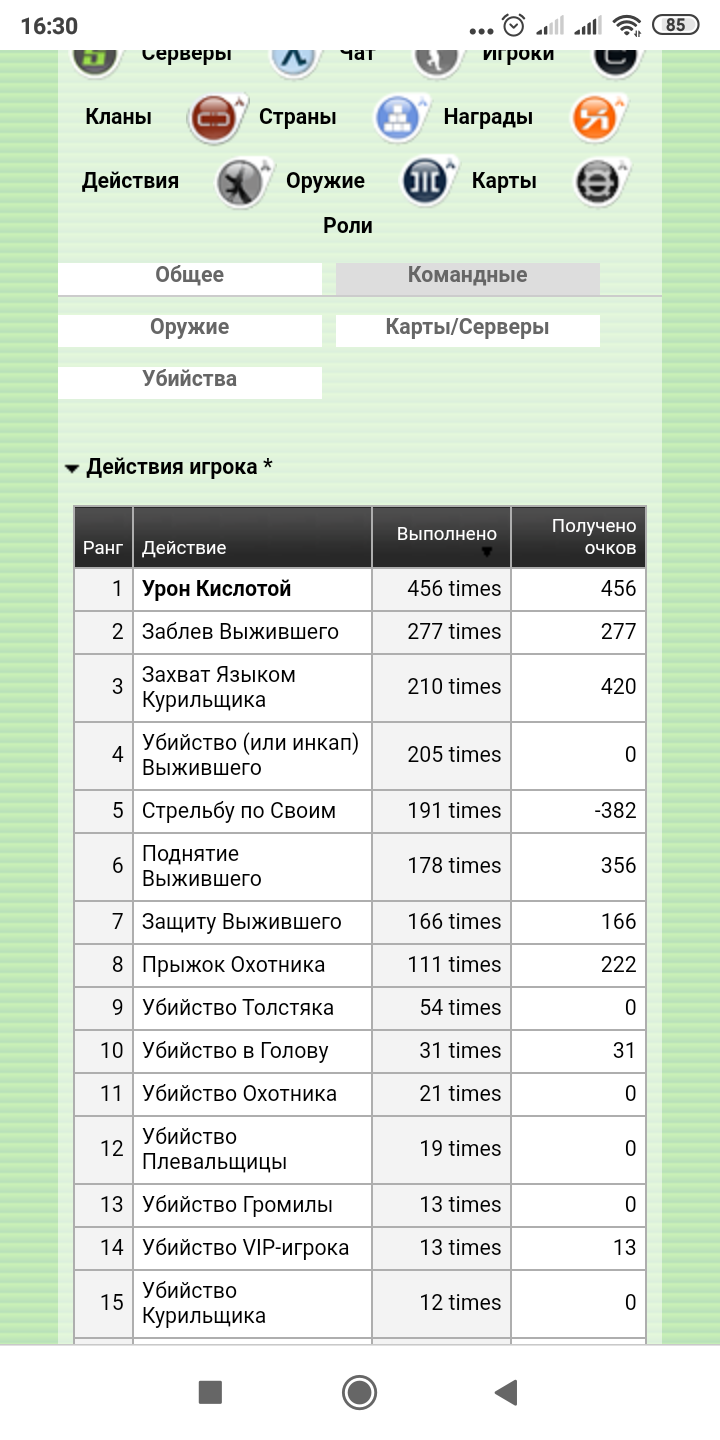The width and height of the screenshot is (720, 1440).
Task: Open the Карты/Серверы tab
Action: tap(467, 328)
